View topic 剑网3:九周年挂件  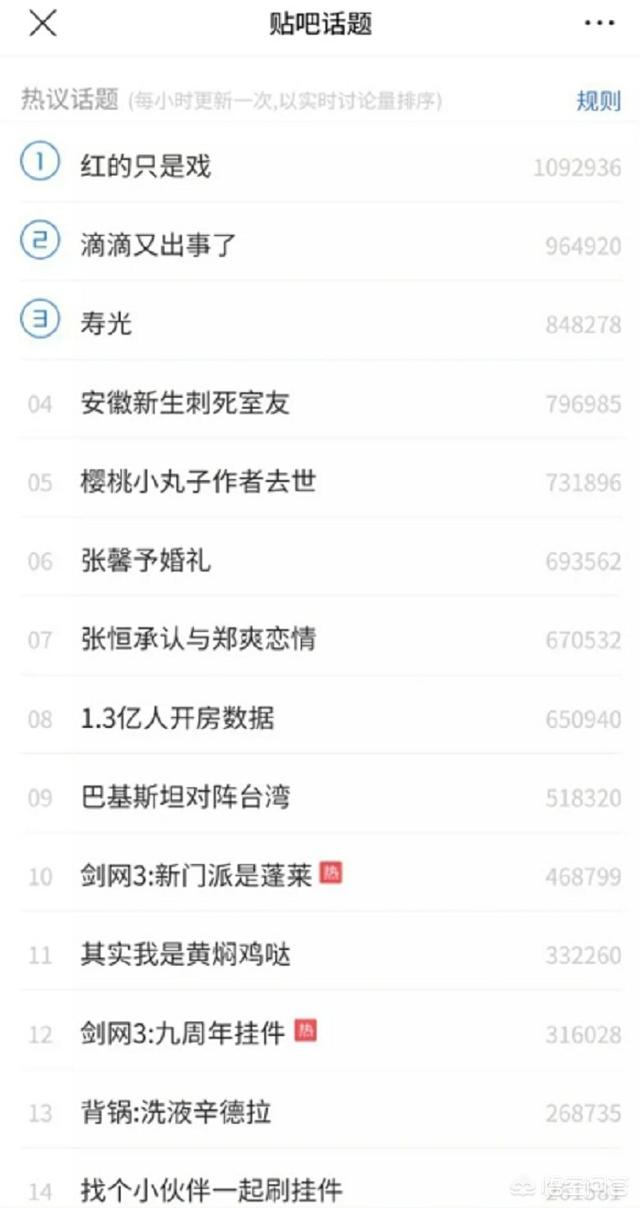184,1033
